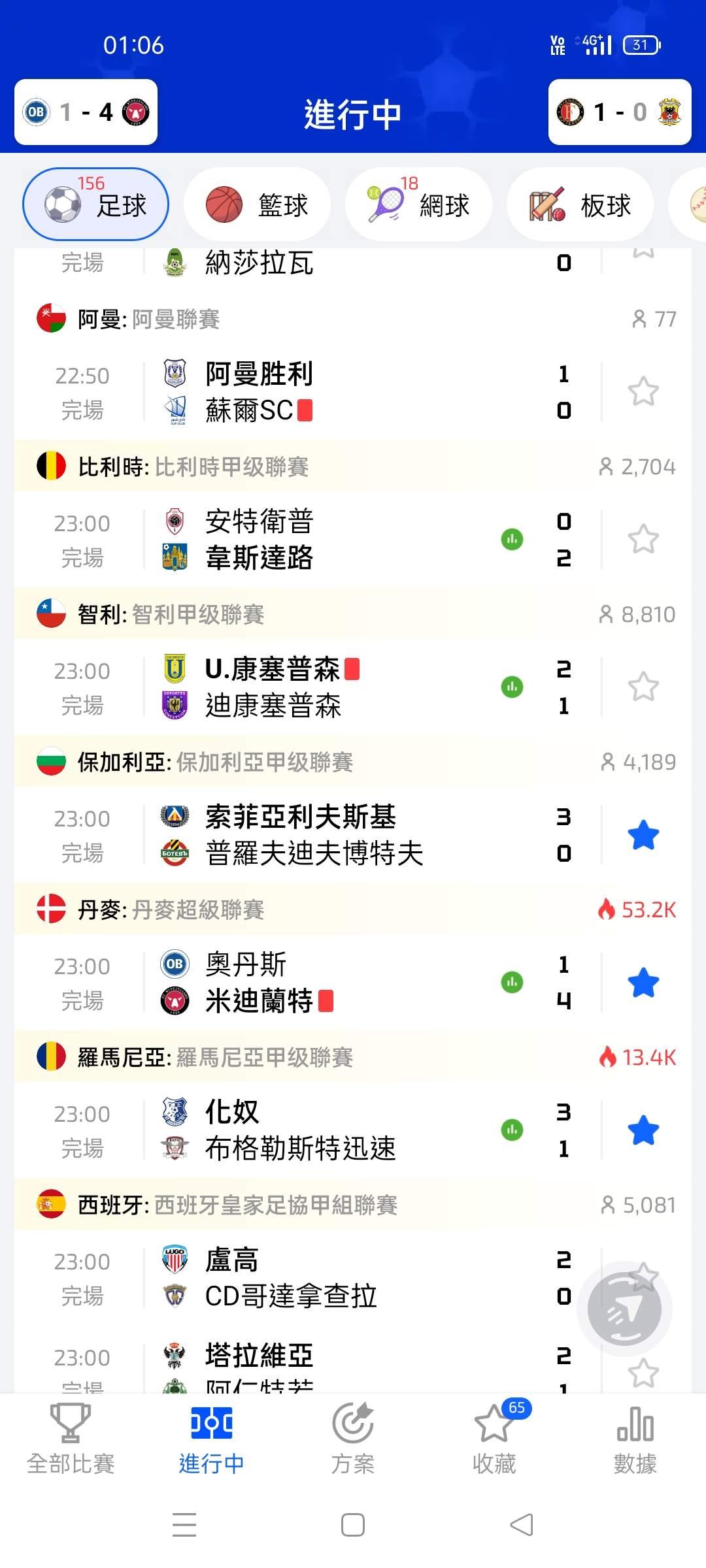Open the OB 1-4 live score card

click(86, 112)
